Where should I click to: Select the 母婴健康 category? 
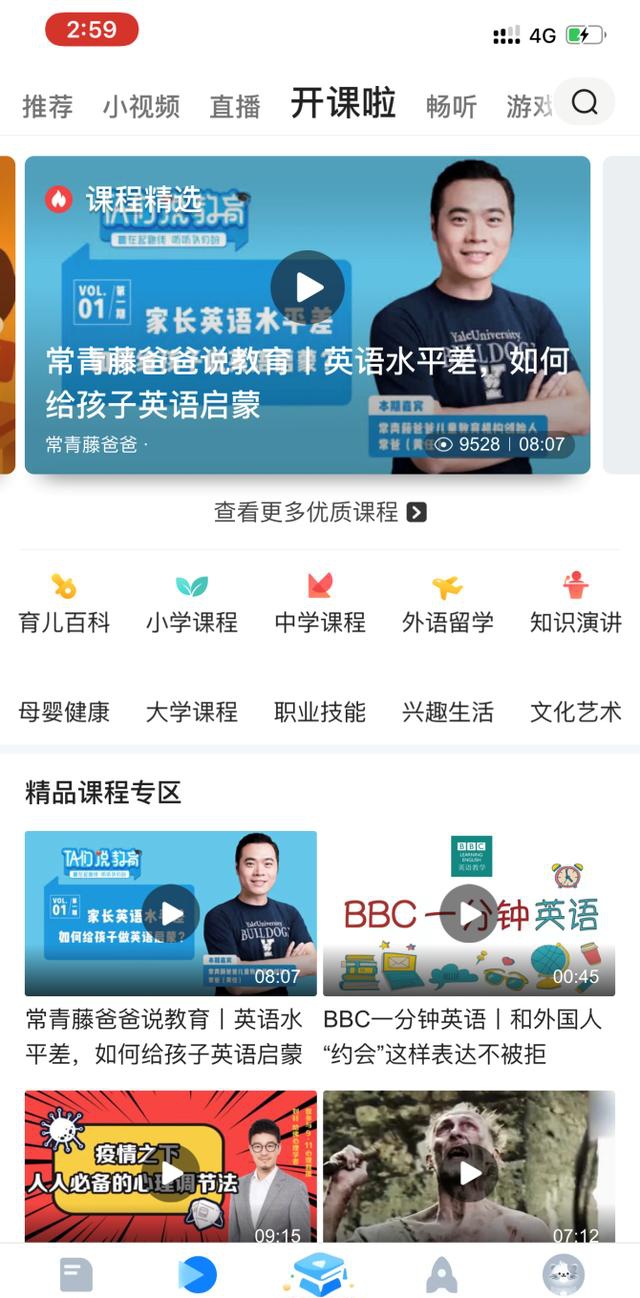[64, 712]
